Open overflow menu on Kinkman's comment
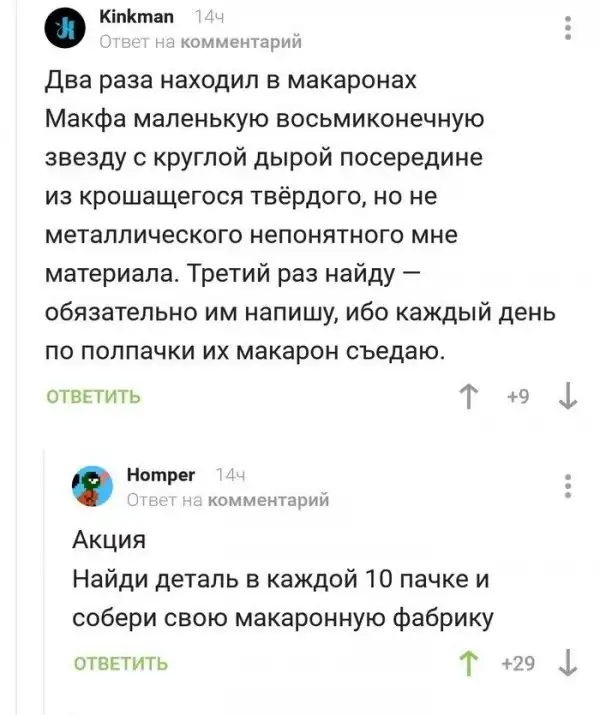 coord(568,27)
